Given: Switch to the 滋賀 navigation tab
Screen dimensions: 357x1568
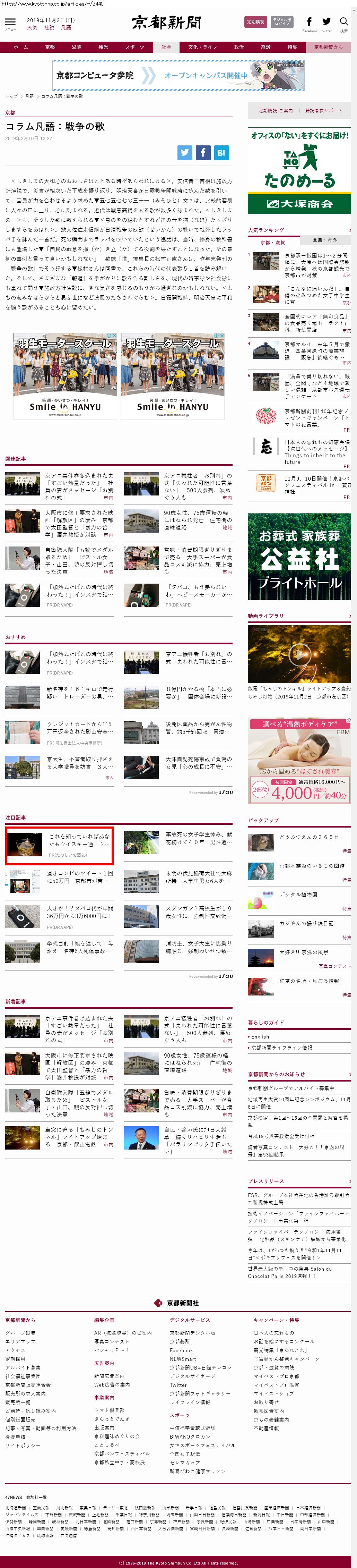Looking at the screenshot, I should tap(76, 47).
